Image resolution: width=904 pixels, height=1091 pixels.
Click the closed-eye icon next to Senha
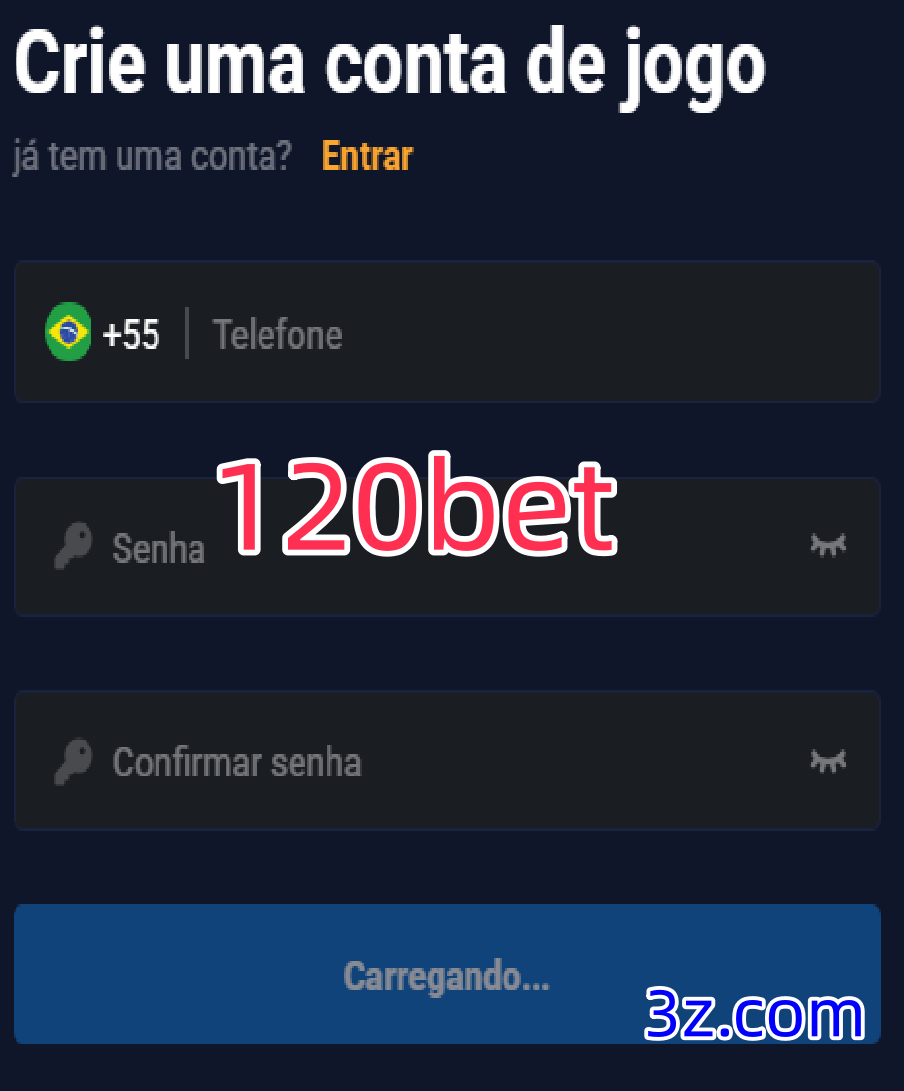[828, 547]
